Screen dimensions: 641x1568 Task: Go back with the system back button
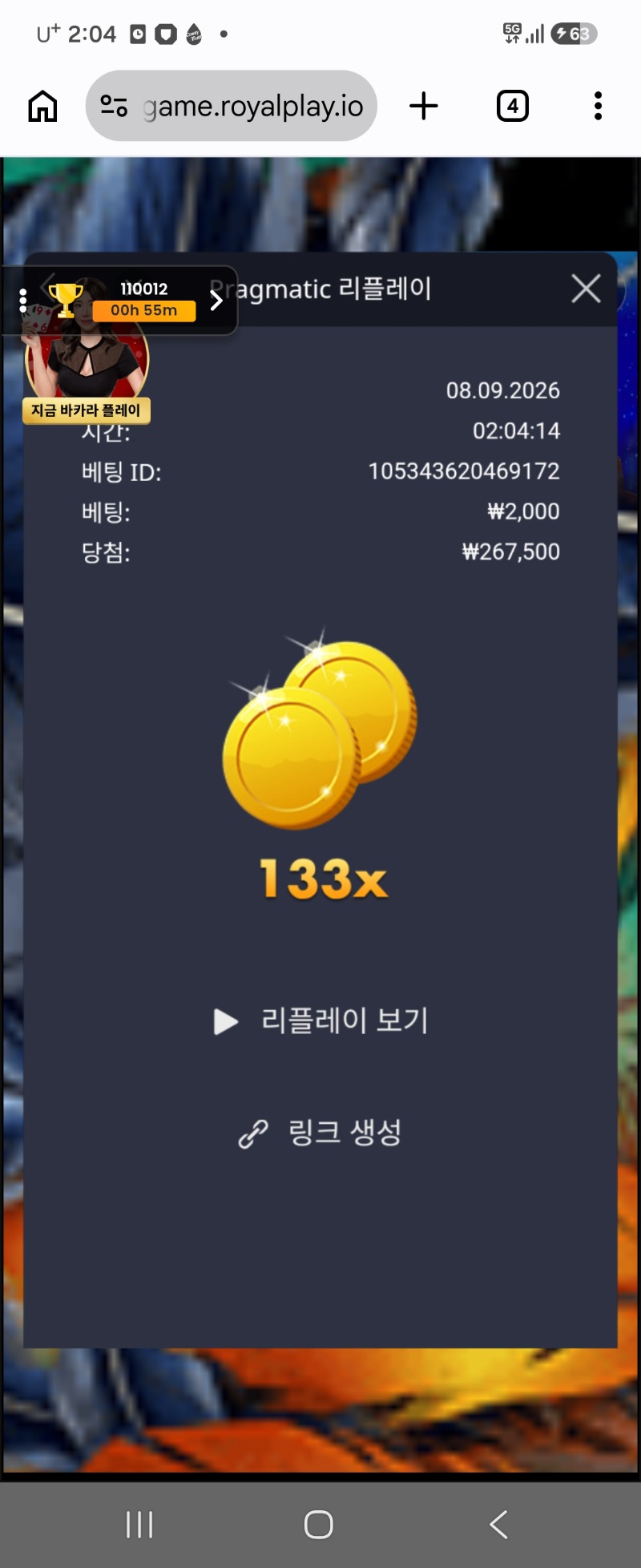(x=498, y=1524)
